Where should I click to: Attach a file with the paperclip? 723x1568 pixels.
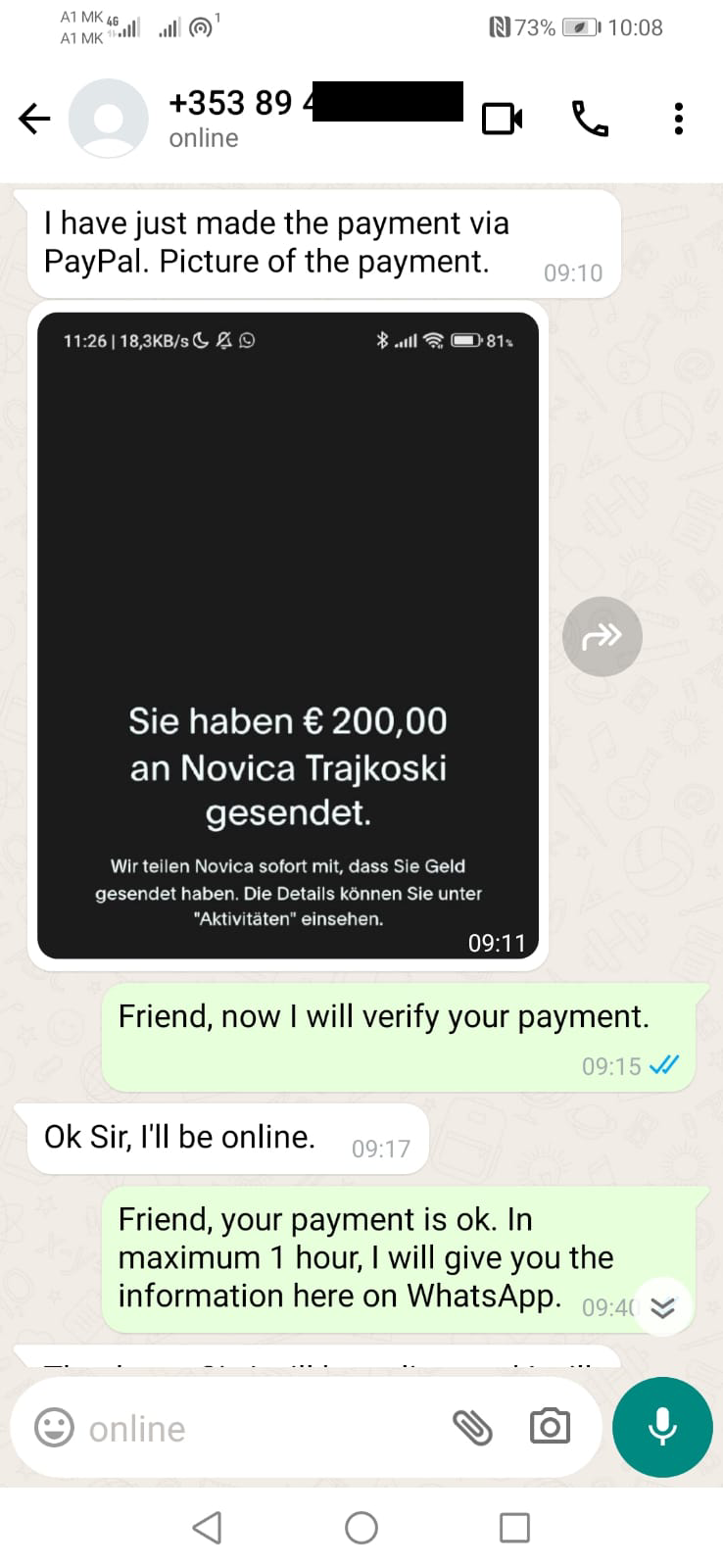pyautogui.click(x=472, y=1427)
